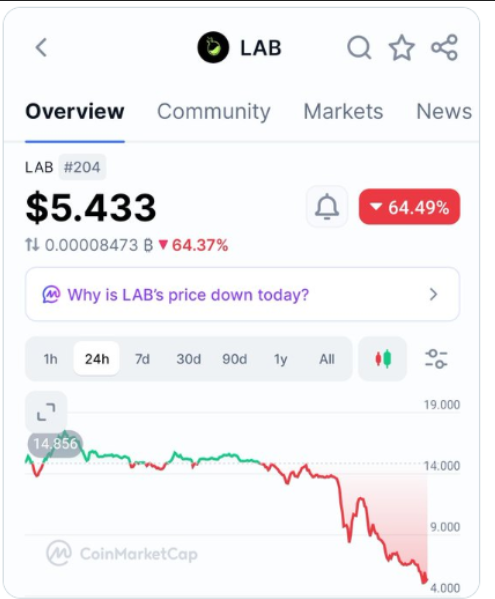The height and width of the screenshot is (599, 495).
Task: Set a price alert with the bell
Action: 327,207
